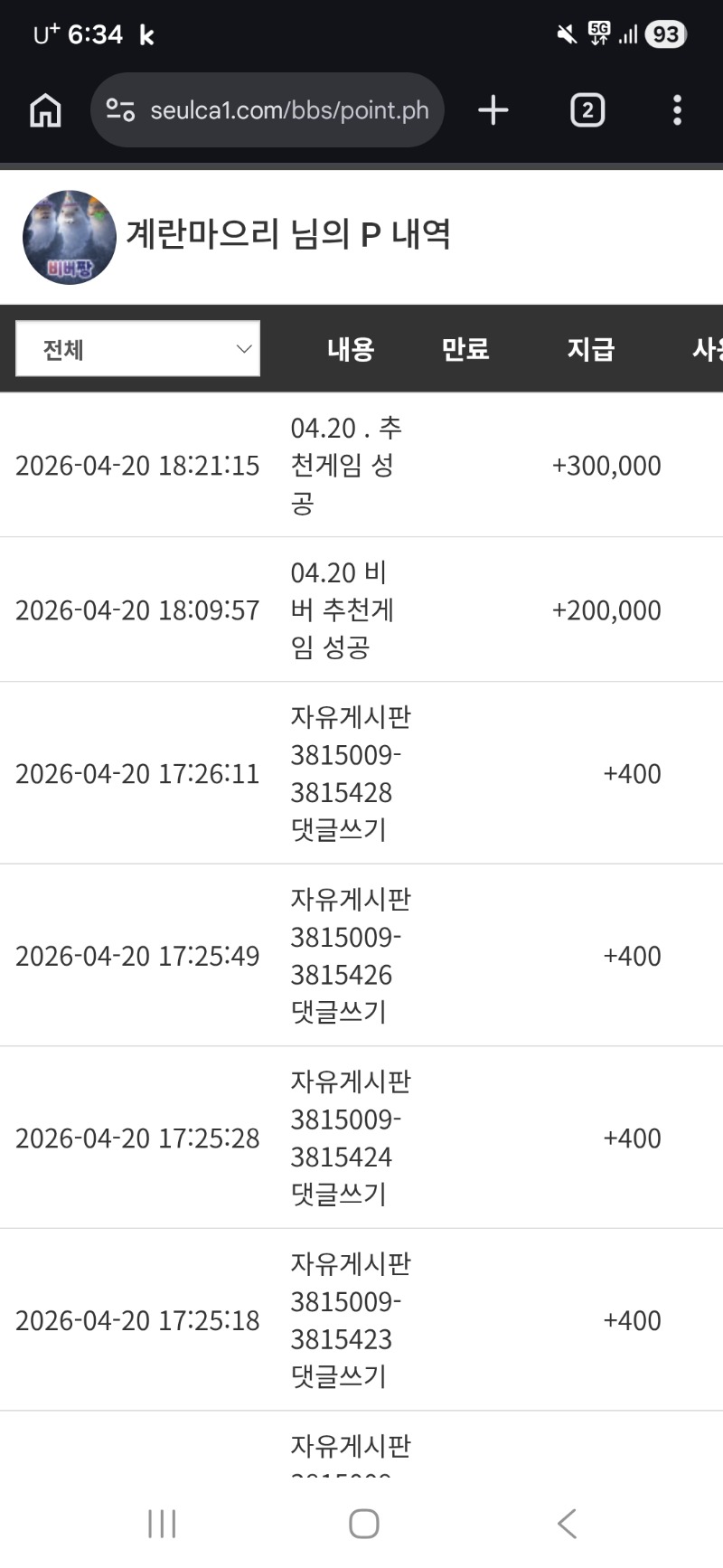Open the browser overflow menu
Viewport: 723px width, 1568px height.
pyautogui.click(x=677, y=110)
